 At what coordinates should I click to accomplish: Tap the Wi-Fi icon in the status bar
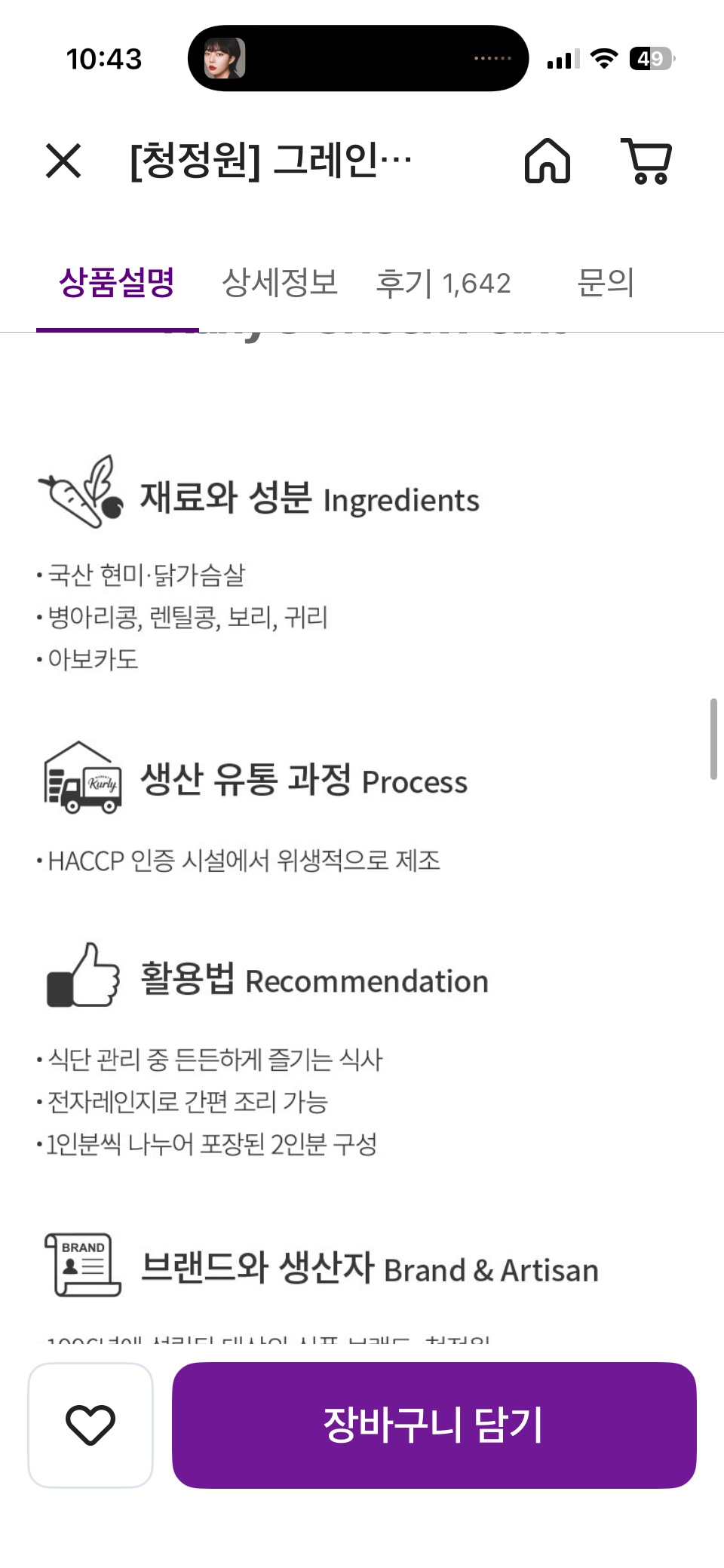603,59
